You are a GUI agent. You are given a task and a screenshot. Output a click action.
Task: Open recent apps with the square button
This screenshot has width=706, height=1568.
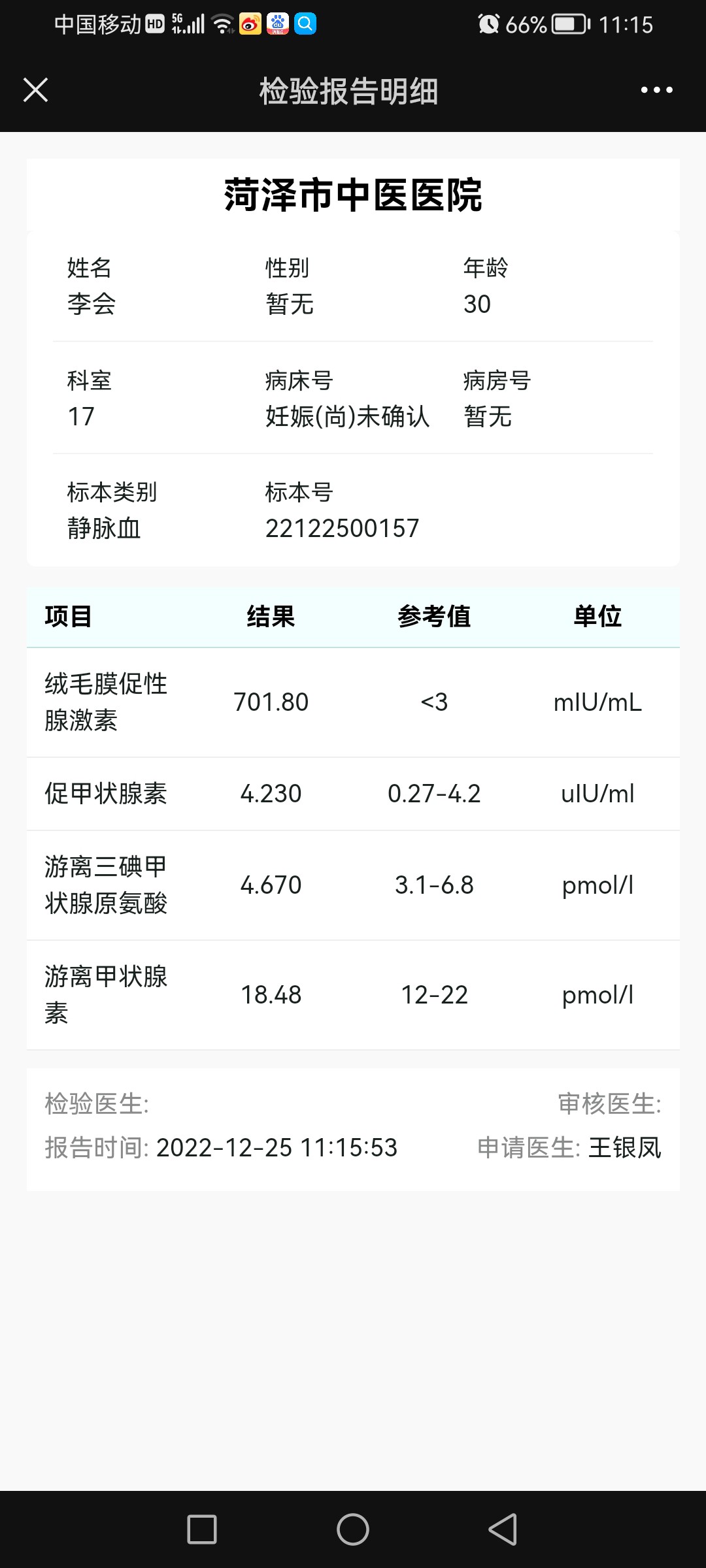click(202, 1529)
